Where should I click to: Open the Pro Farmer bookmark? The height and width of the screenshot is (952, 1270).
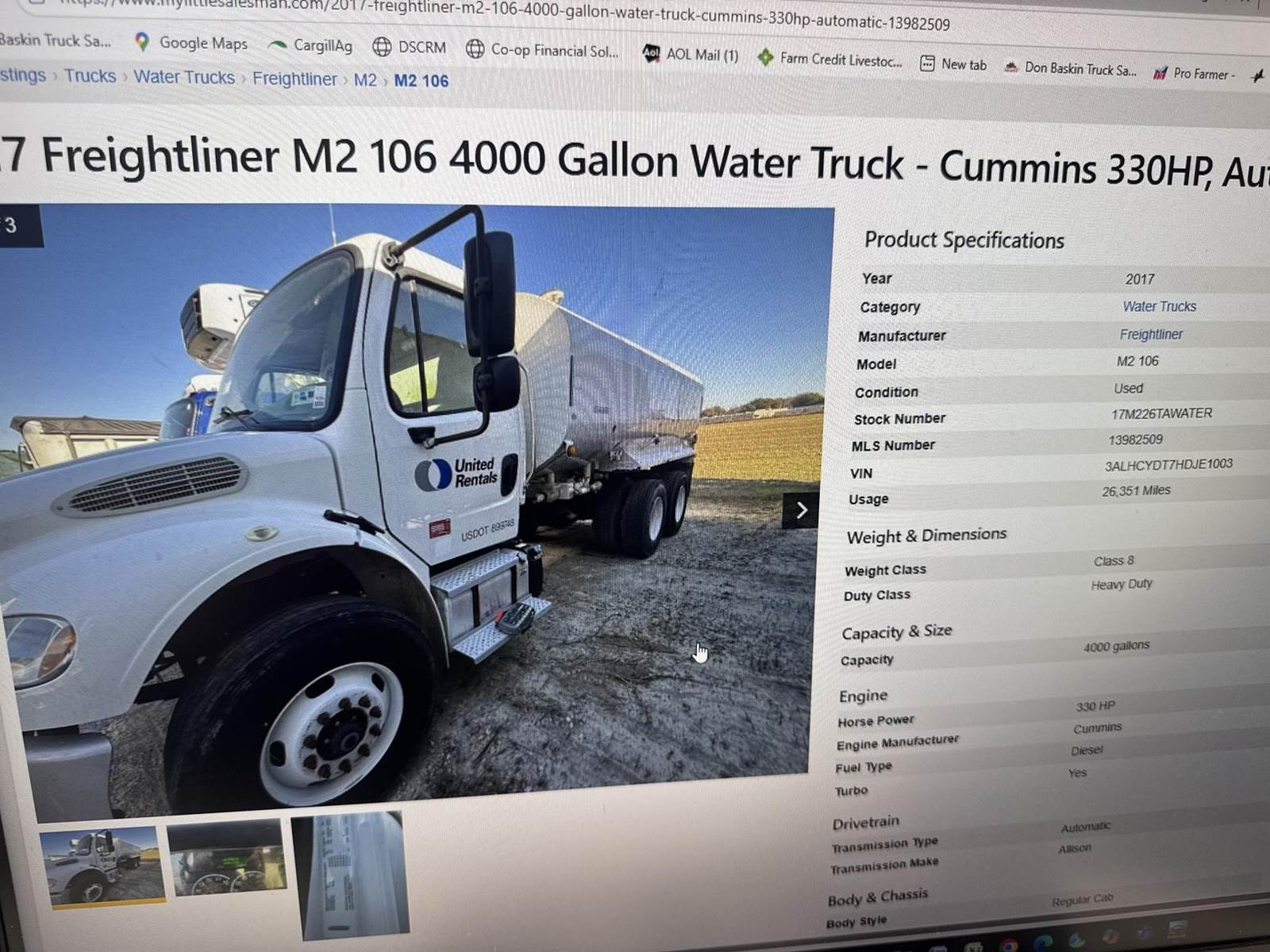coord(1194,74)
